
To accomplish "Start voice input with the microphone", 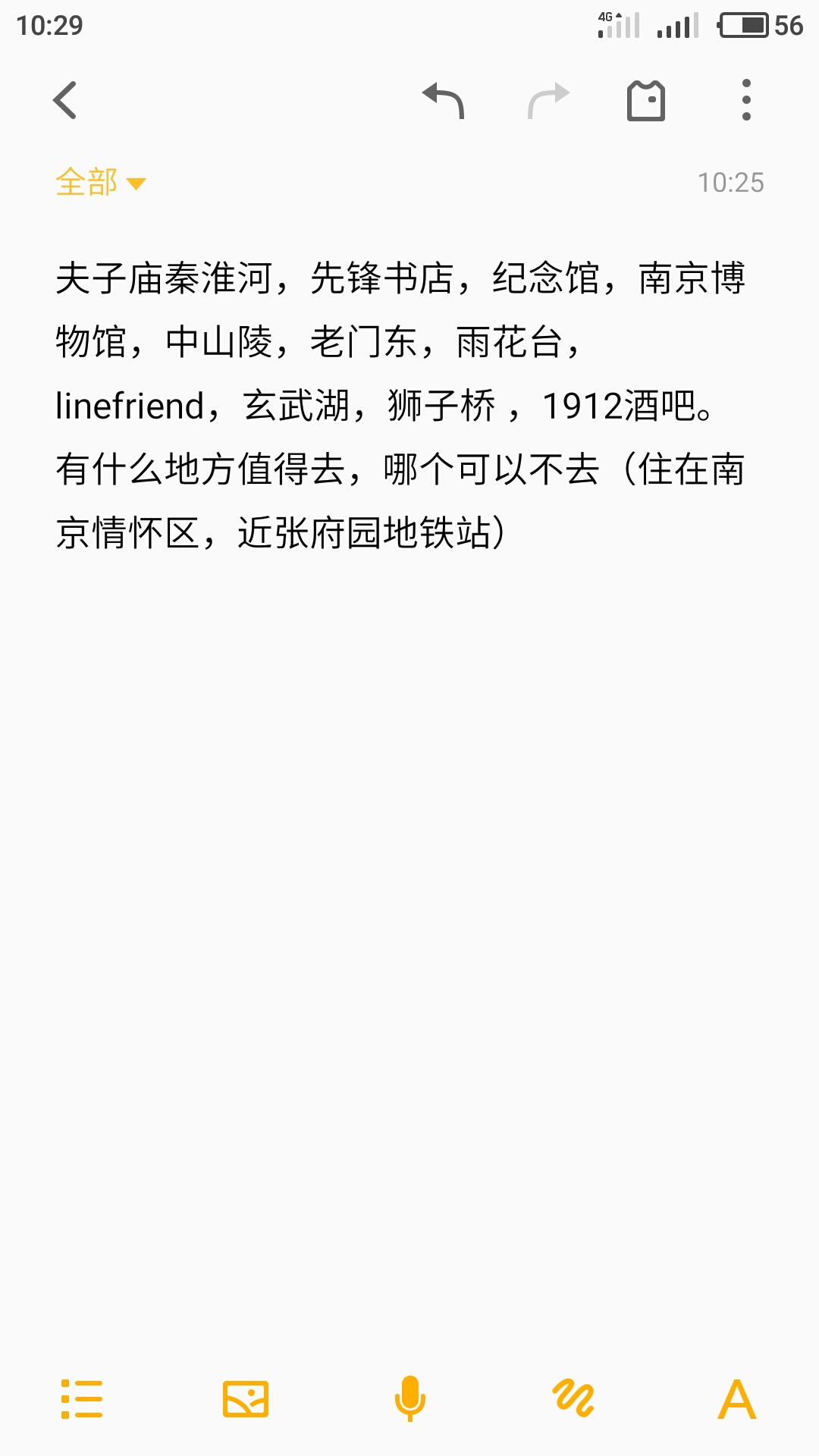I will point(409,1399).
